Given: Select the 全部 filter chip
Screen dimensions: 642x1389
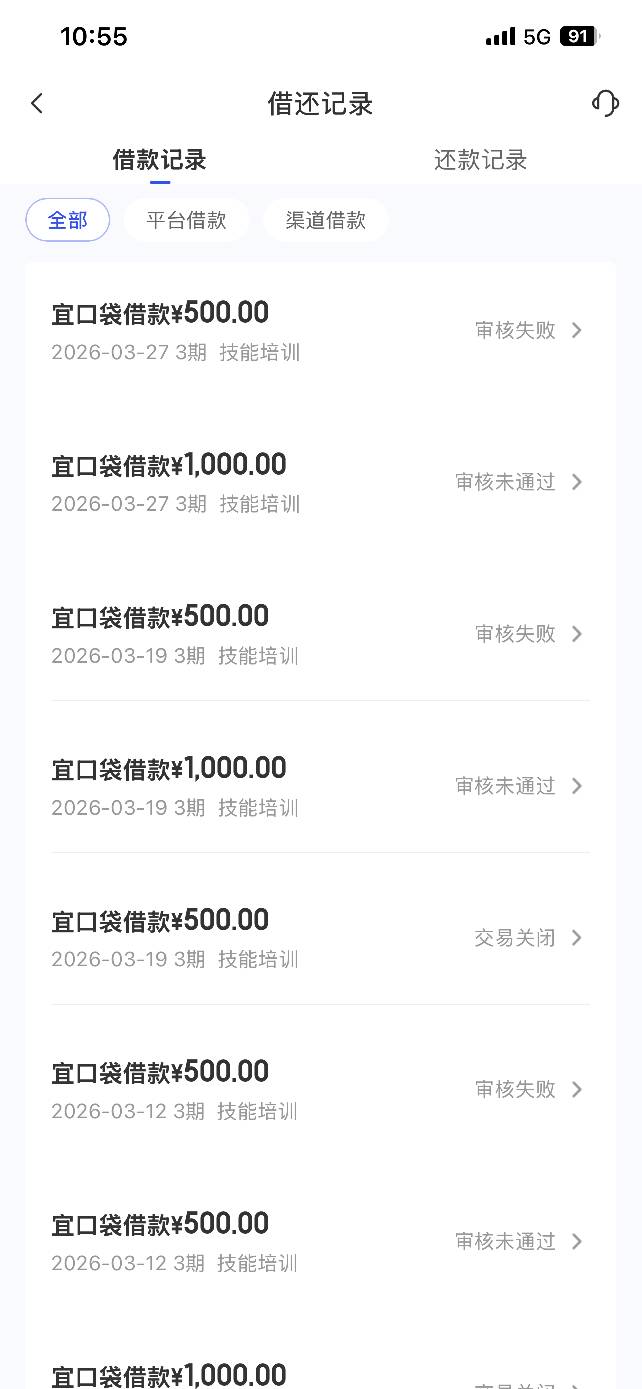Looking at the screenshot, I should (67, 220).
